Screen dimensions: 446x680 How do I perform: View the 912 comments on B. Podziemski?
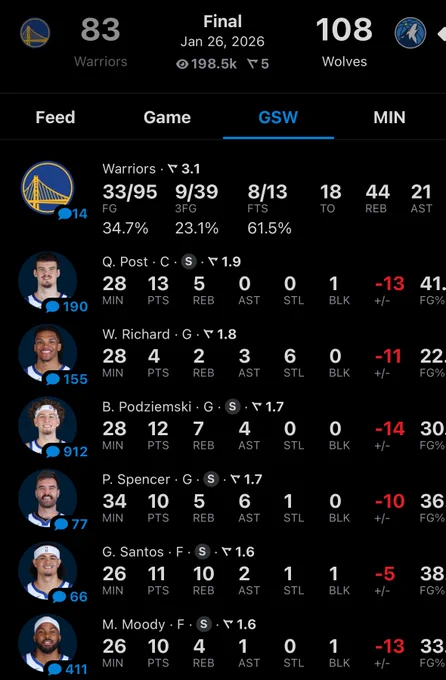pyautogui.click(x=66, y=452)
